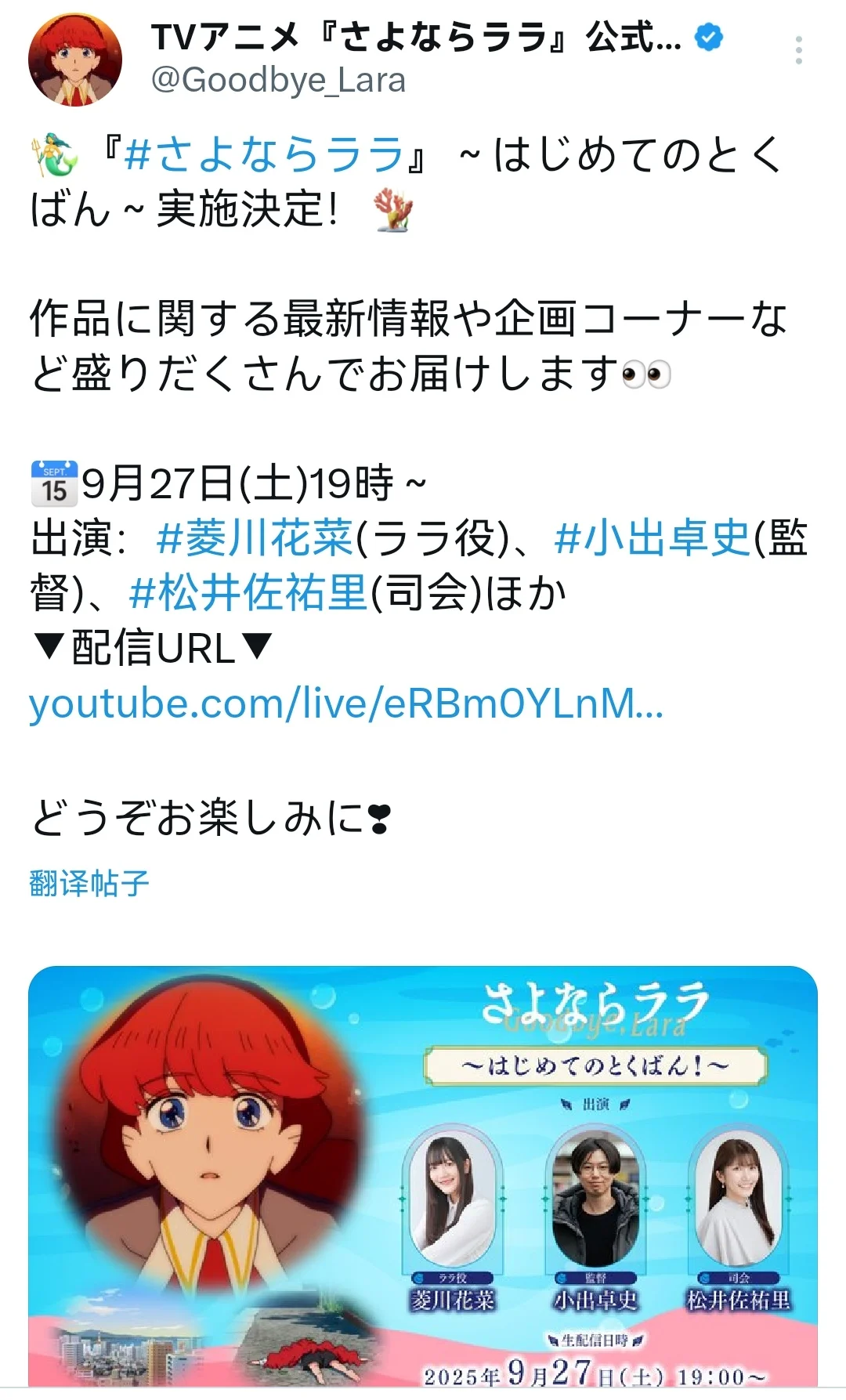The image size is (846, 1400).
Task: Open the tweet's three-dot overflow menu
Action: point(798,50)
